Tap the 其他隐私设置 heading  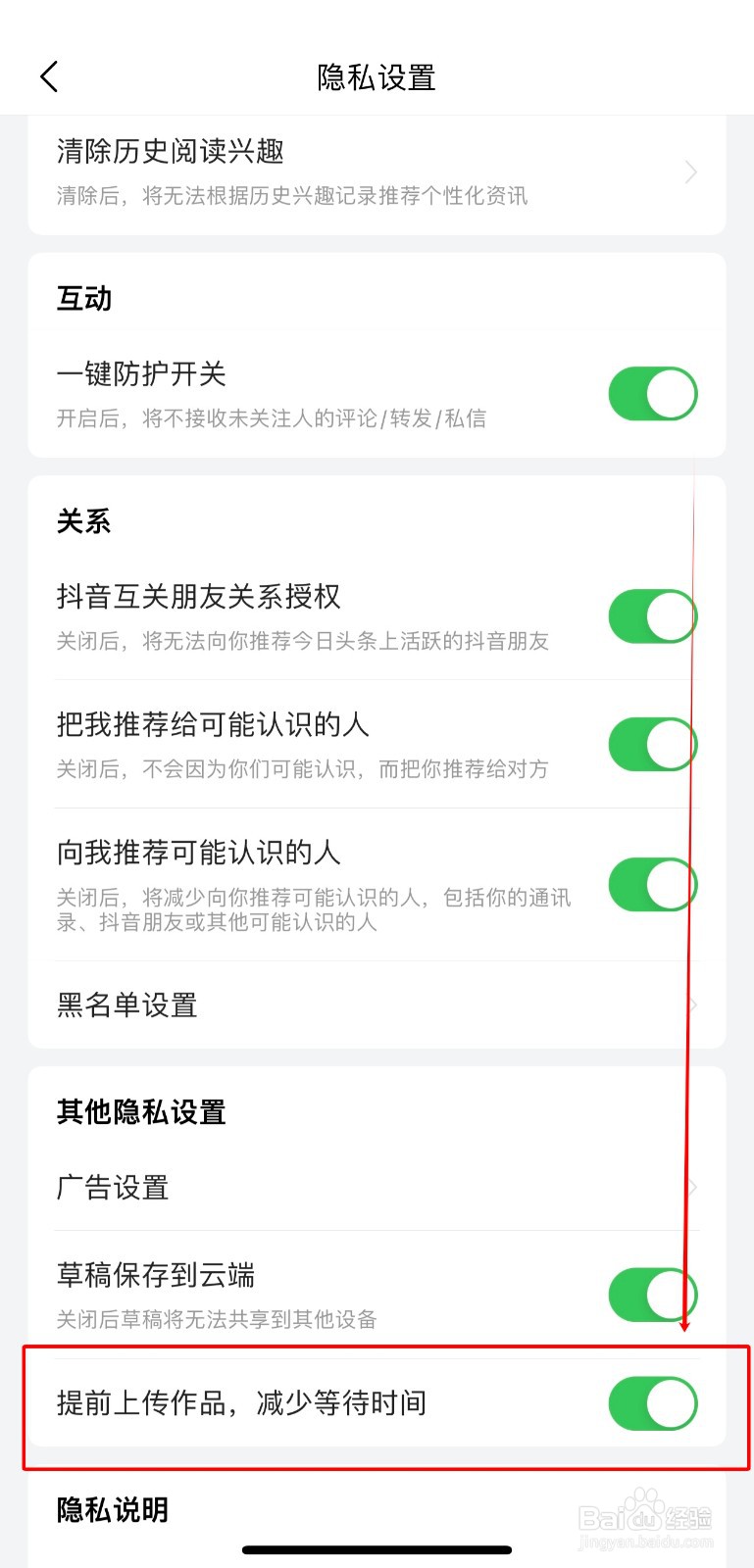[x=140, y=1112]
